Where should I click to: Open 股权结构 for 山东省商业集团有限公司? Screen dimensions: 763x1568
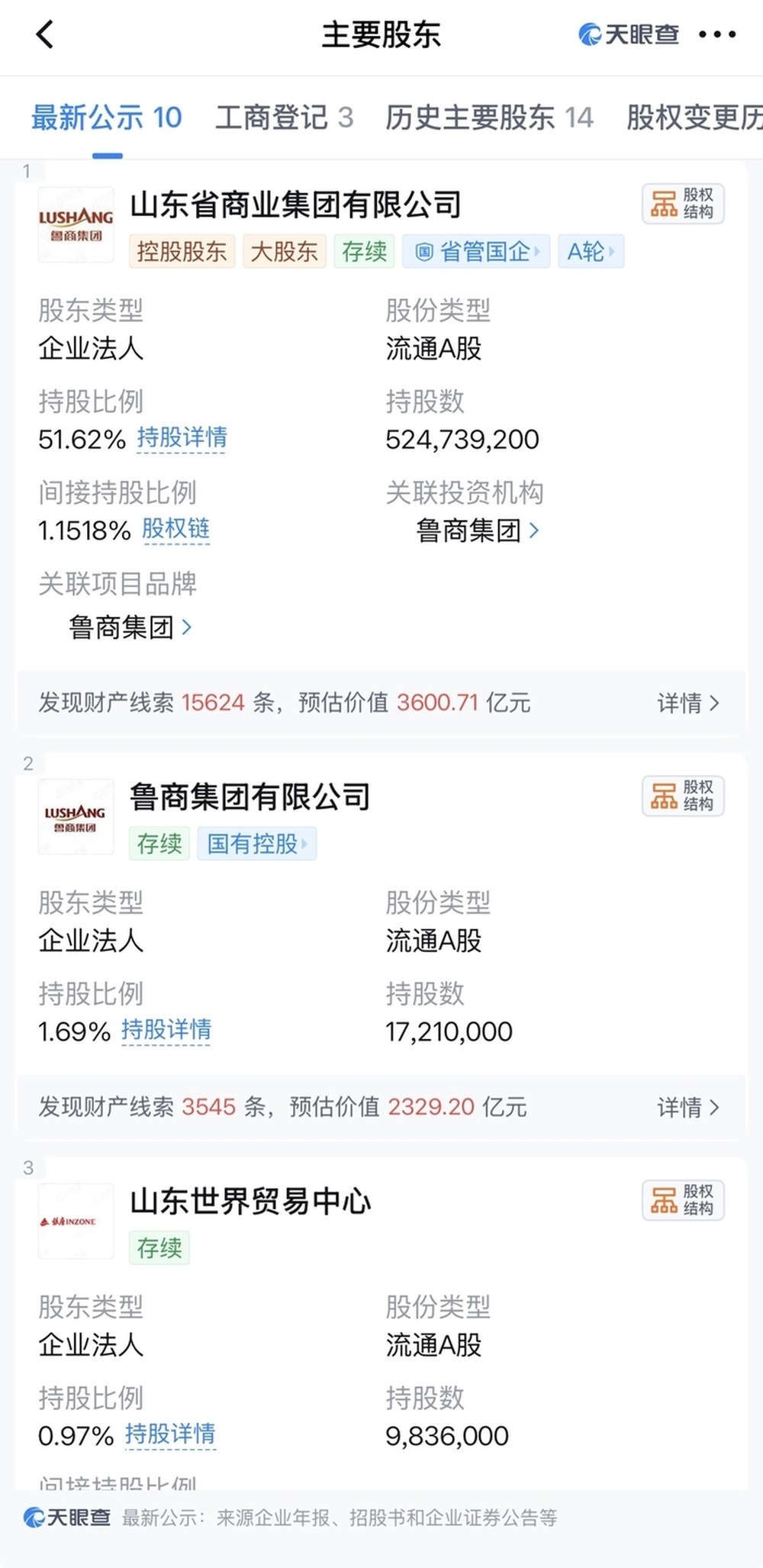tap(683, 204)
